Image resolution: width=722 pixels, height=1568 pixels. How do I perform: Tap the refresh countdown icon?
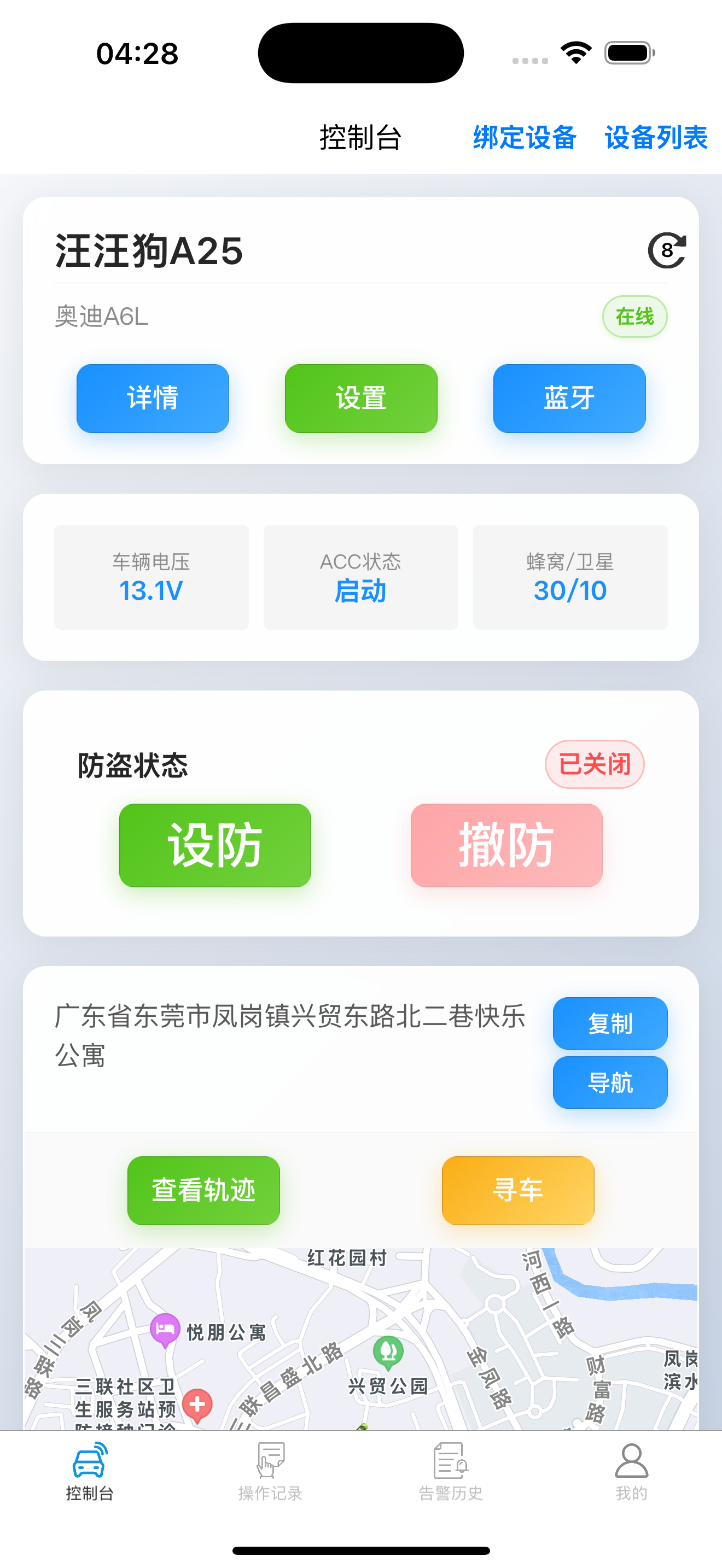click(667, 250)
